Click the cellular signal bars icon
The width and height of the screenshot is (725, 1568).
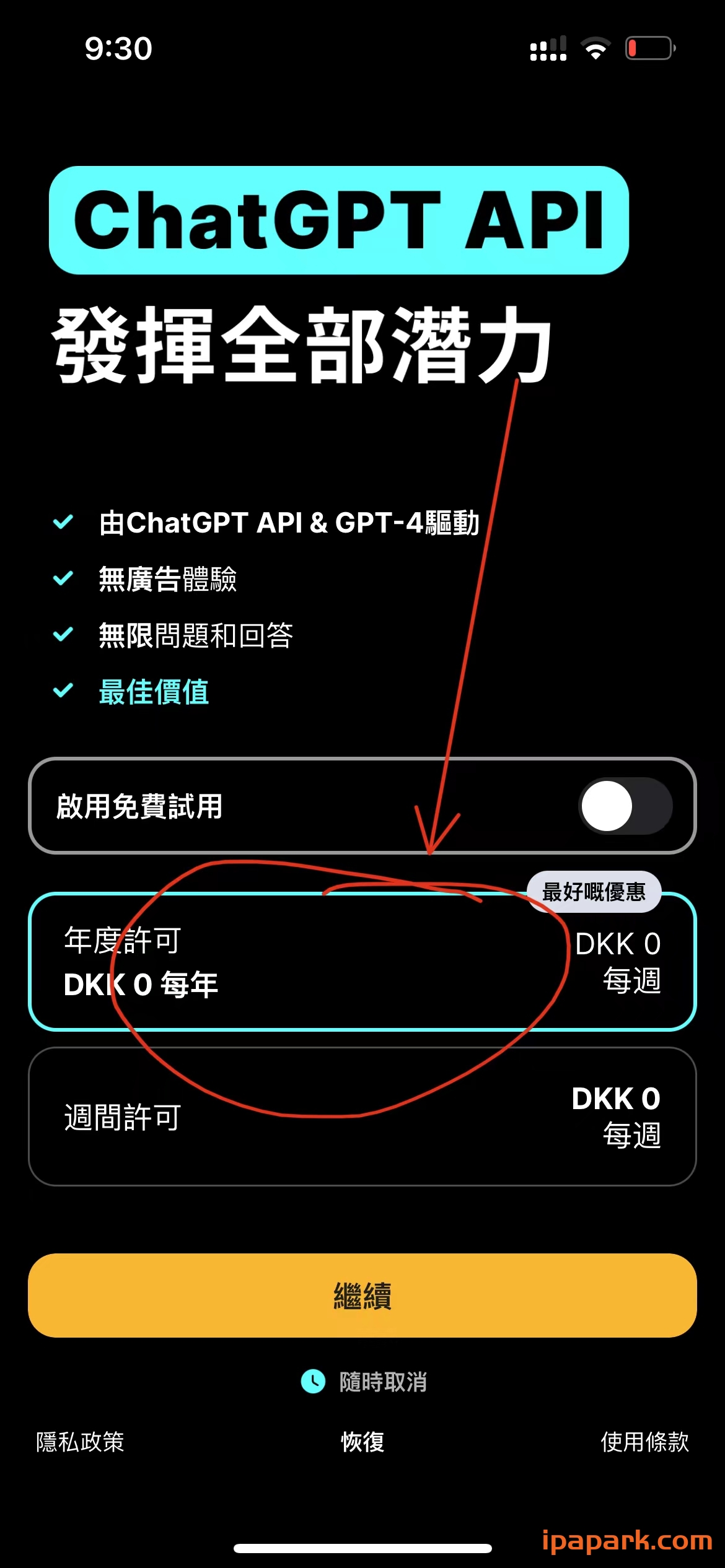[x=548, y=48]
